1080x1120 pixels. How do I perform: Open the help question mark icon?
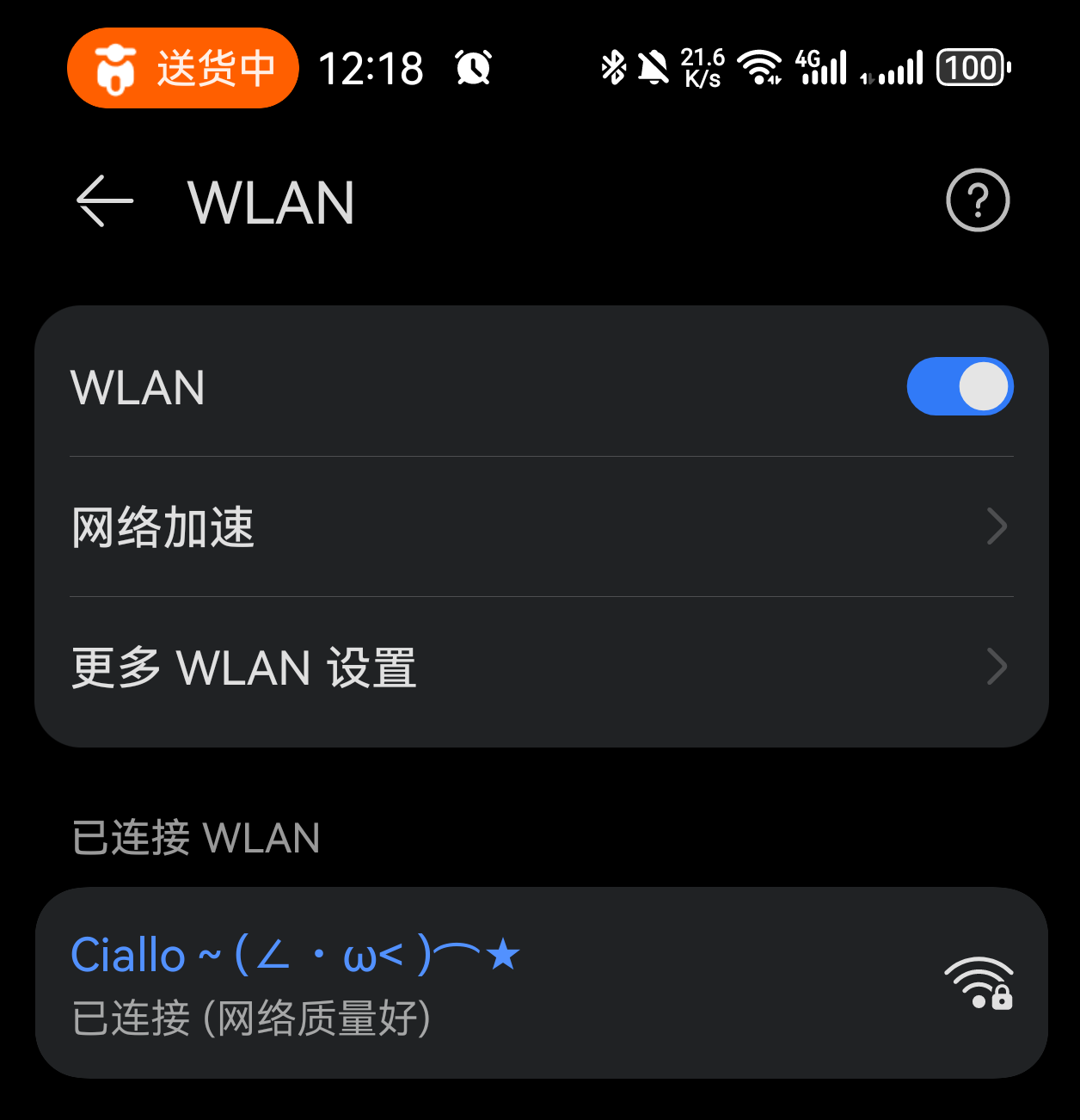[x=977, y=200]
